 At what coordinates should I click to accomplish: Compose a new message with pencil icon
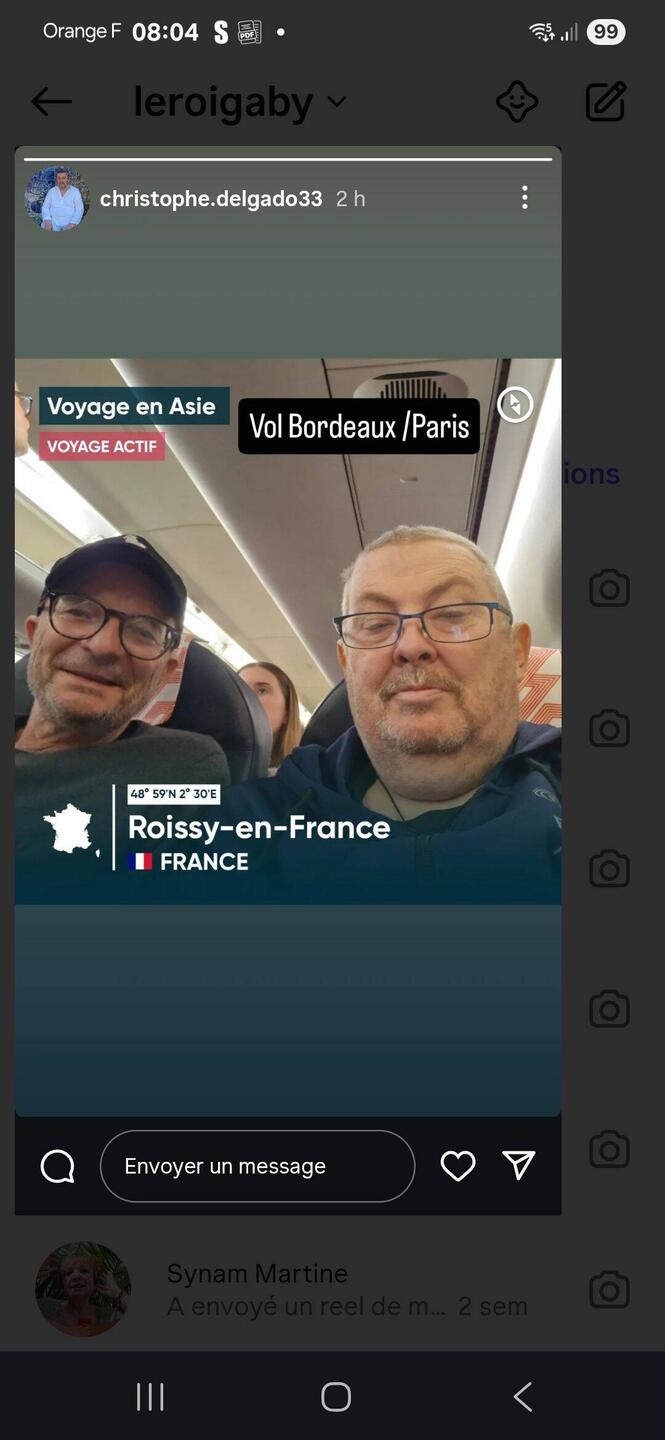(605, 102)
